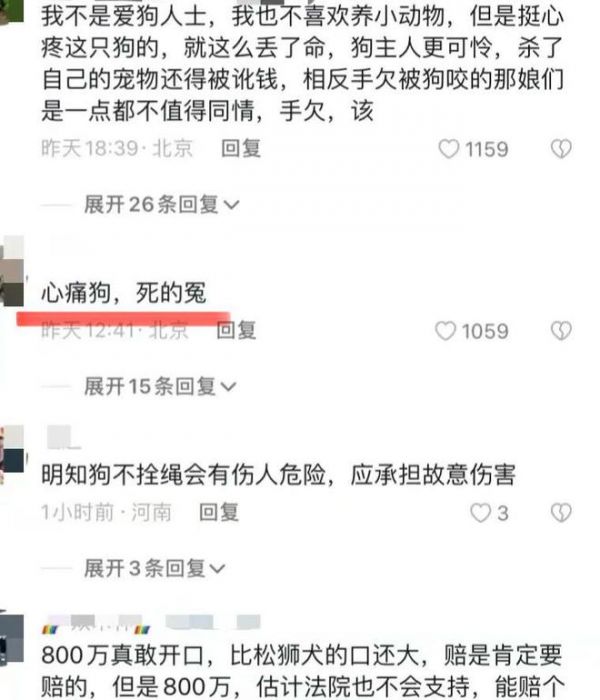This screenshot has height=700, width=600.
Task: Expand the 15 replies
Action: pyautogui.click(x=161, y=384)
